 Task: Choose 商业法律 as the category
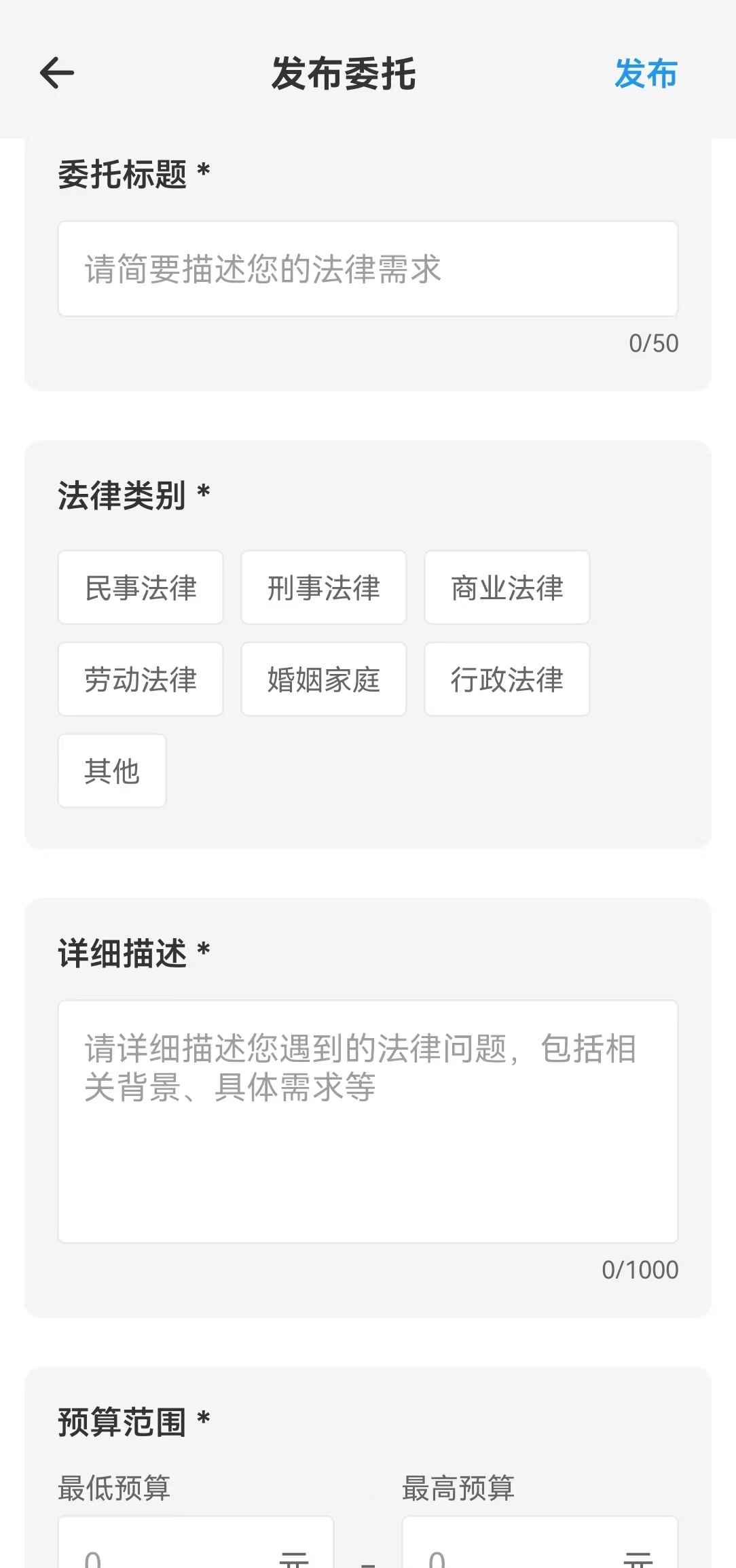point(507,588)
